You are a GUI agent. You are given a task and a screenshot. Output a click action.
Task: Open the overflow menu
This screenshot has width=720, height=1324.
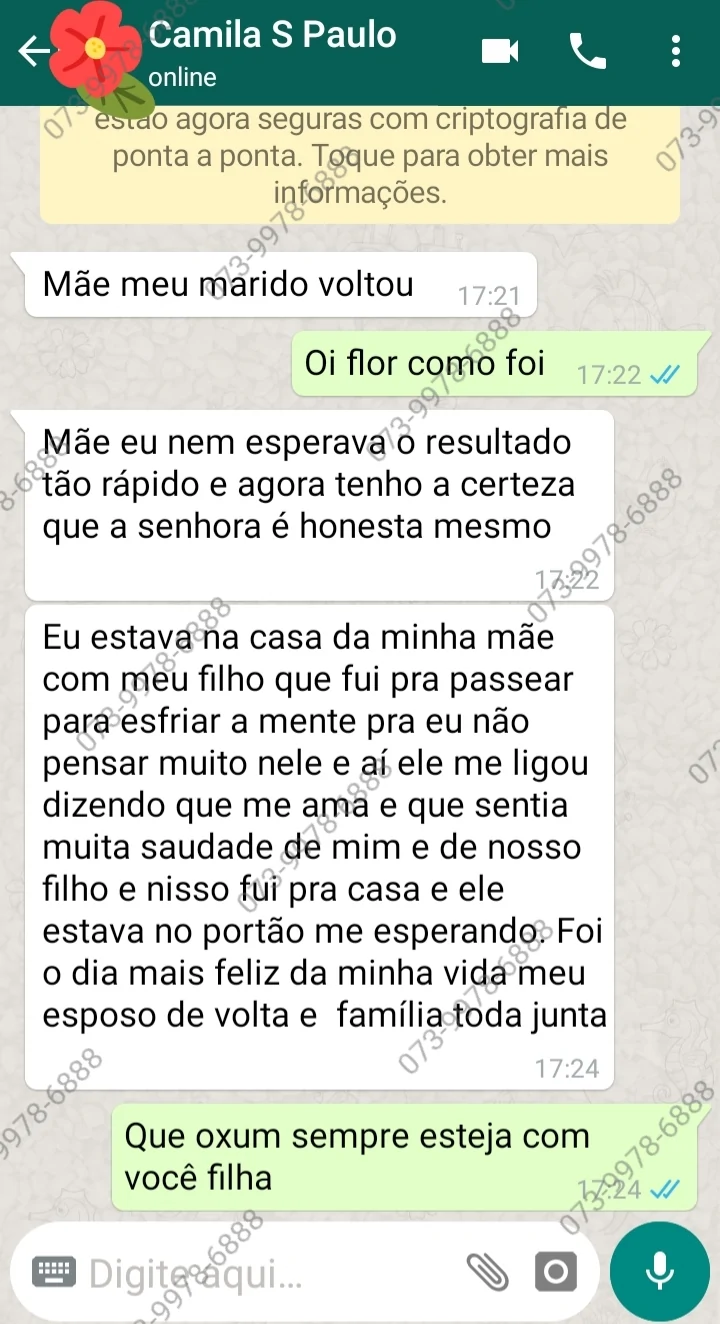676,51
